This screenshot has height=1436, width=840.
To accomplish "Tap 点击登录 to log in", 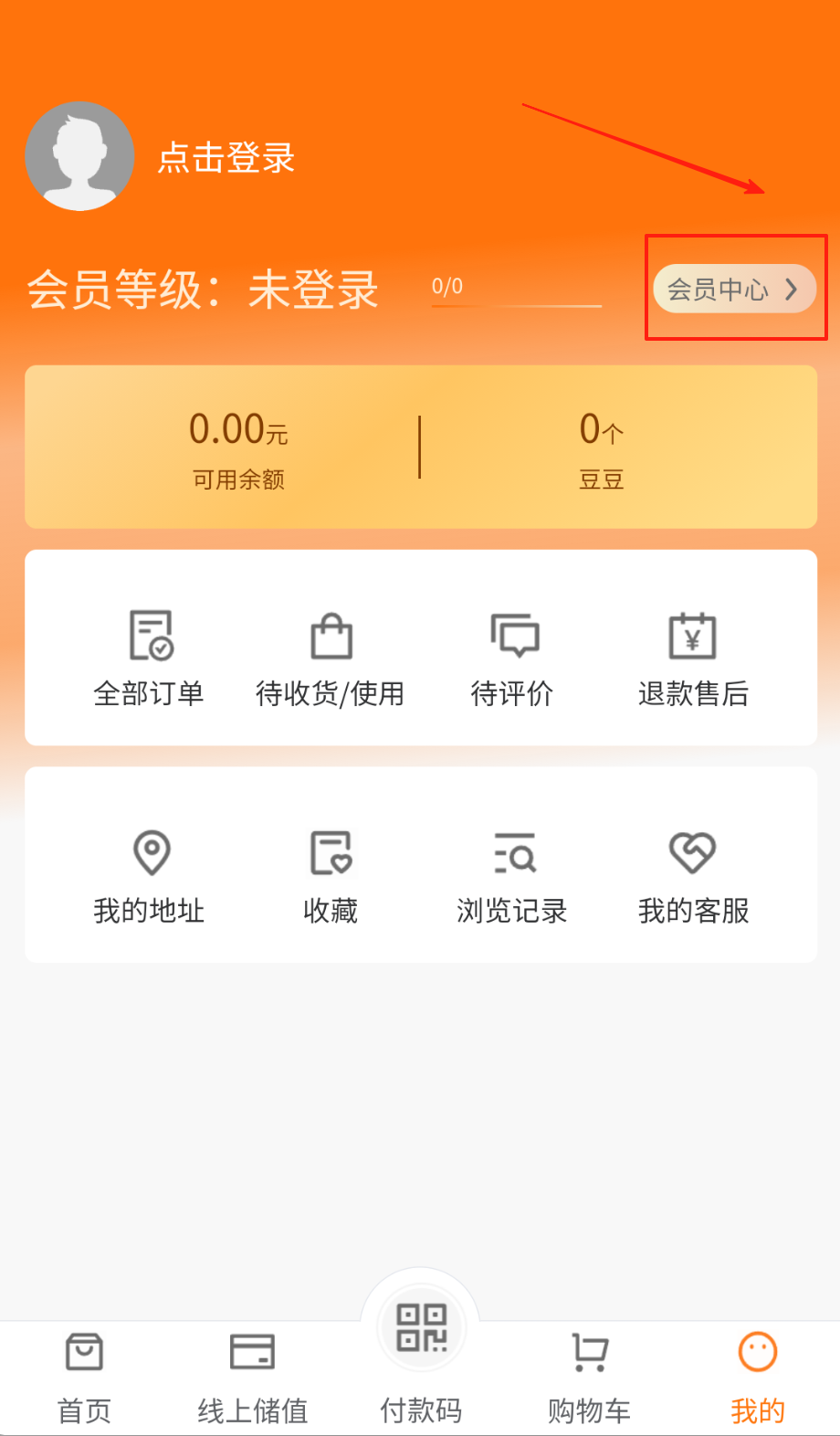I will click(x=226, y=158).
